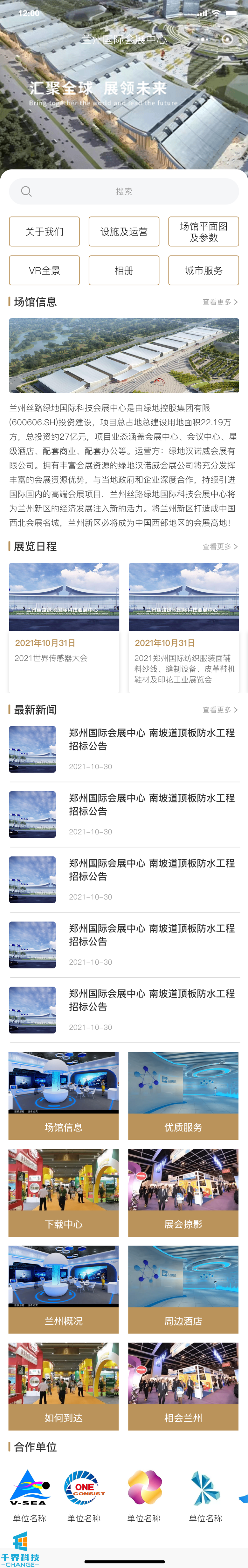Image resolution: width=248 pixels, height=1568 pixels.
Task: View more under 最新新闻 section
Action: (219, 710)
